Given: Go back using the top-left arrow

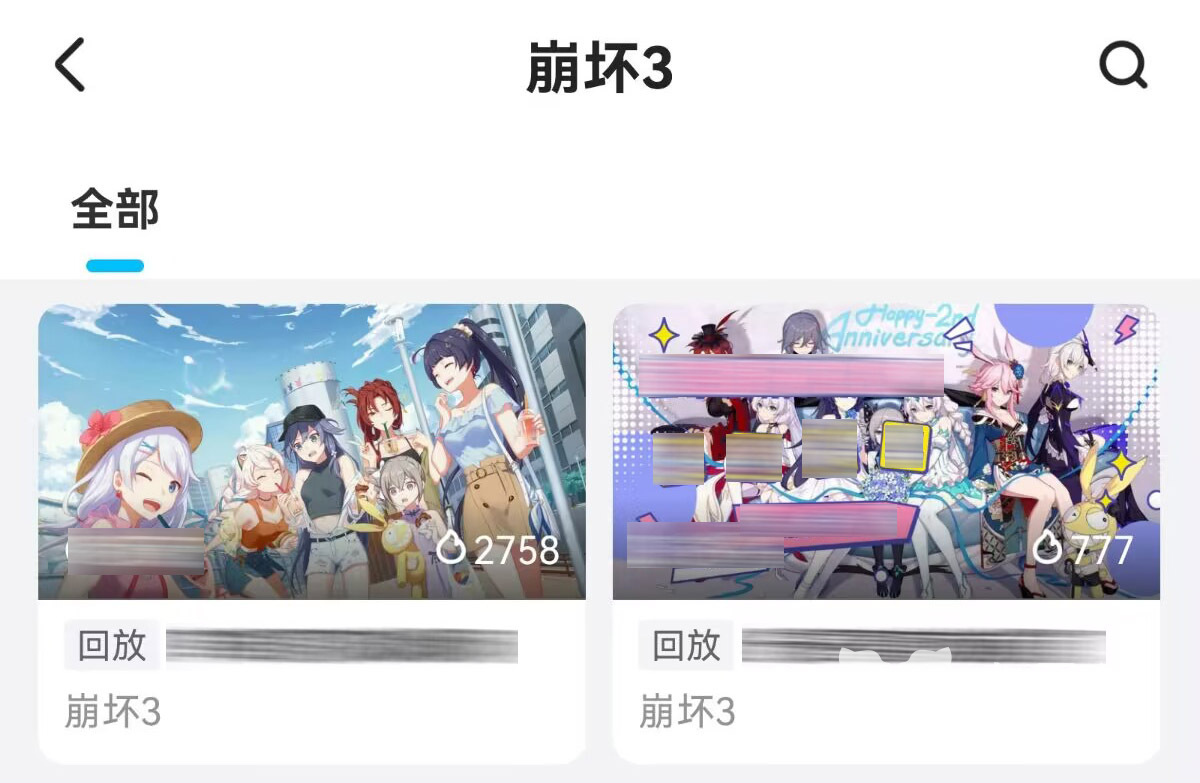Looking at the screenshot, I should [x=70, y=66].
